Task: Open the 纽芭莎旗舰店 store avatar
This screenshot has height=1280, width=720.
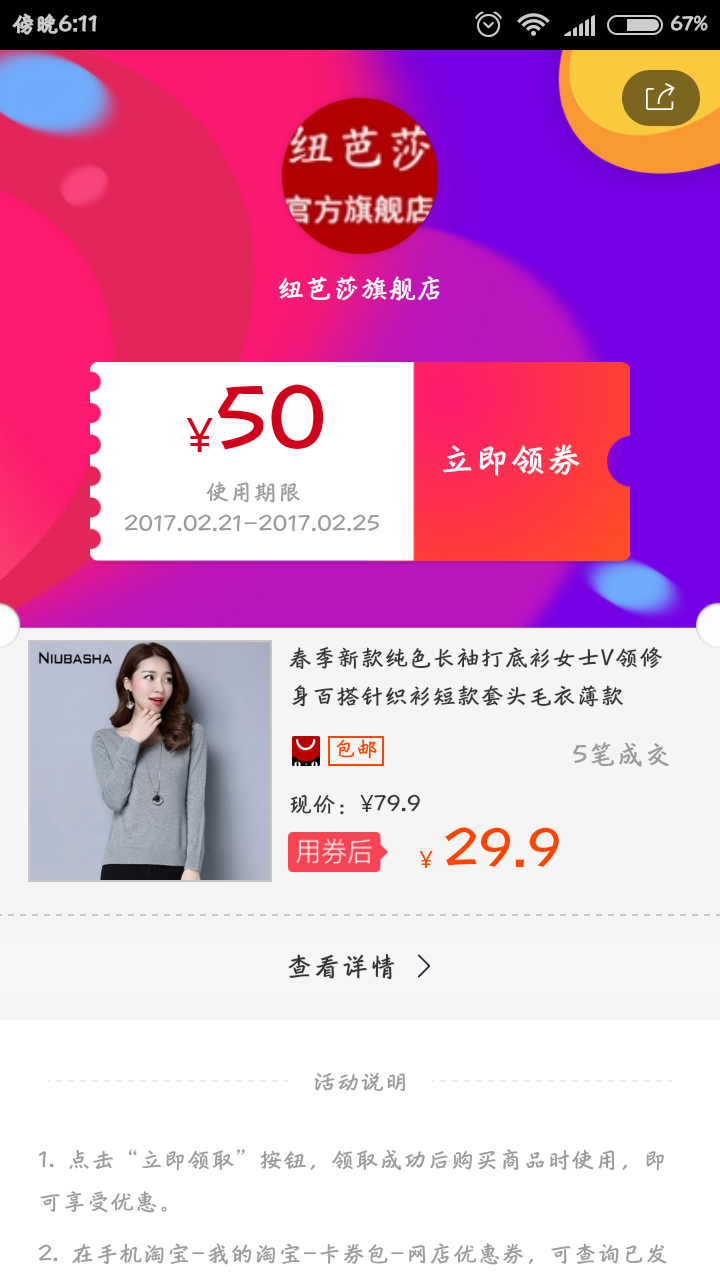Action: point(359,177)
